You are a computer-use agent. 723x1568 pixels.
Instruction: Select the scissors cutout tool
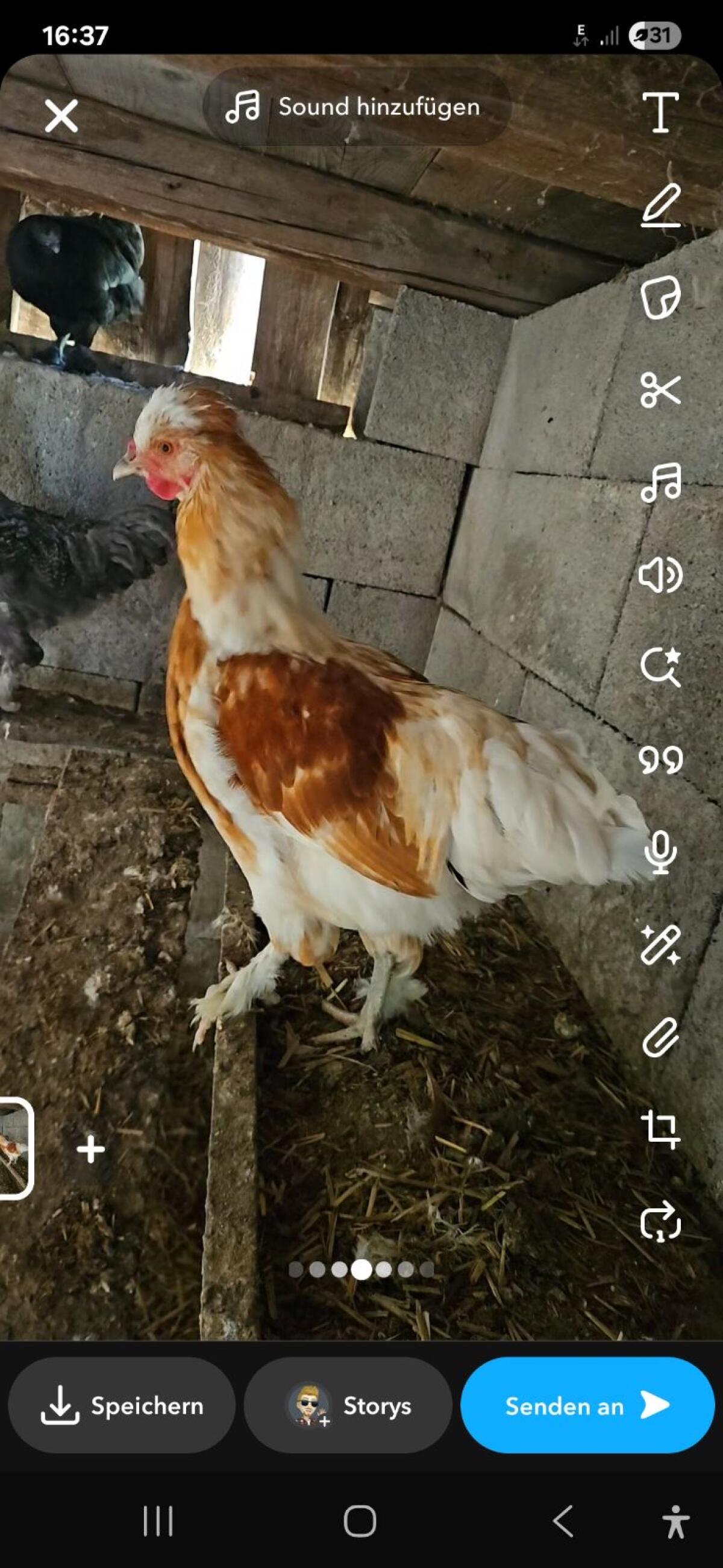pos(660,390)
